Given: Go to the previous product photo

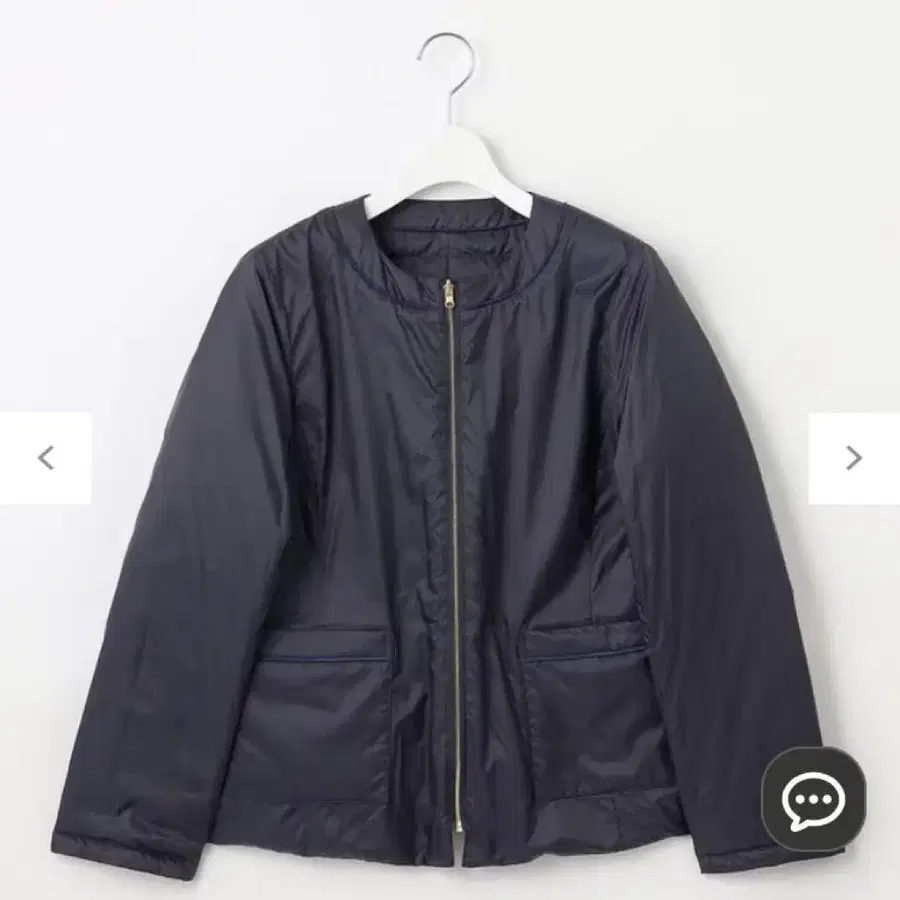Looking at the screenshot, I should coord(46,458).
